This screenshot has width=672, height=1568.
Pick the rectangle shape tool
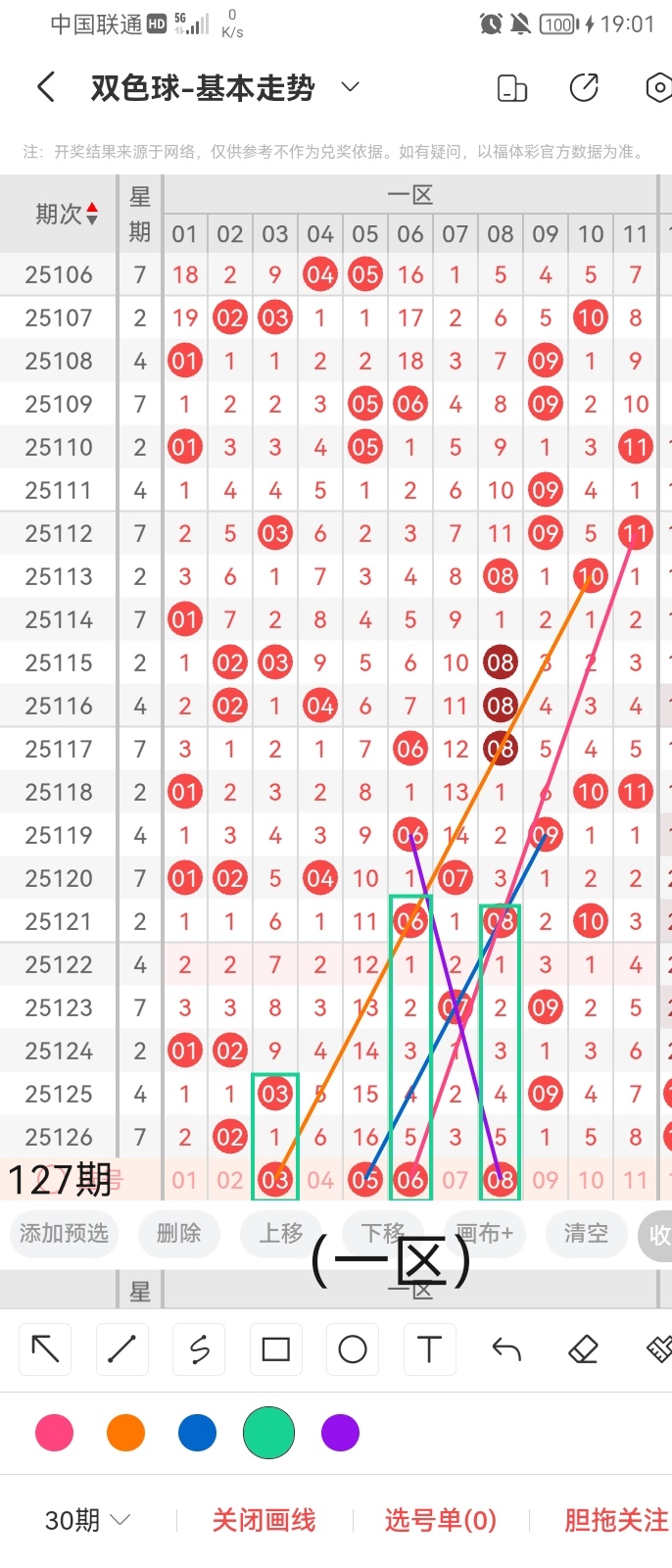pyautogui.click(x=276, y=1349)
